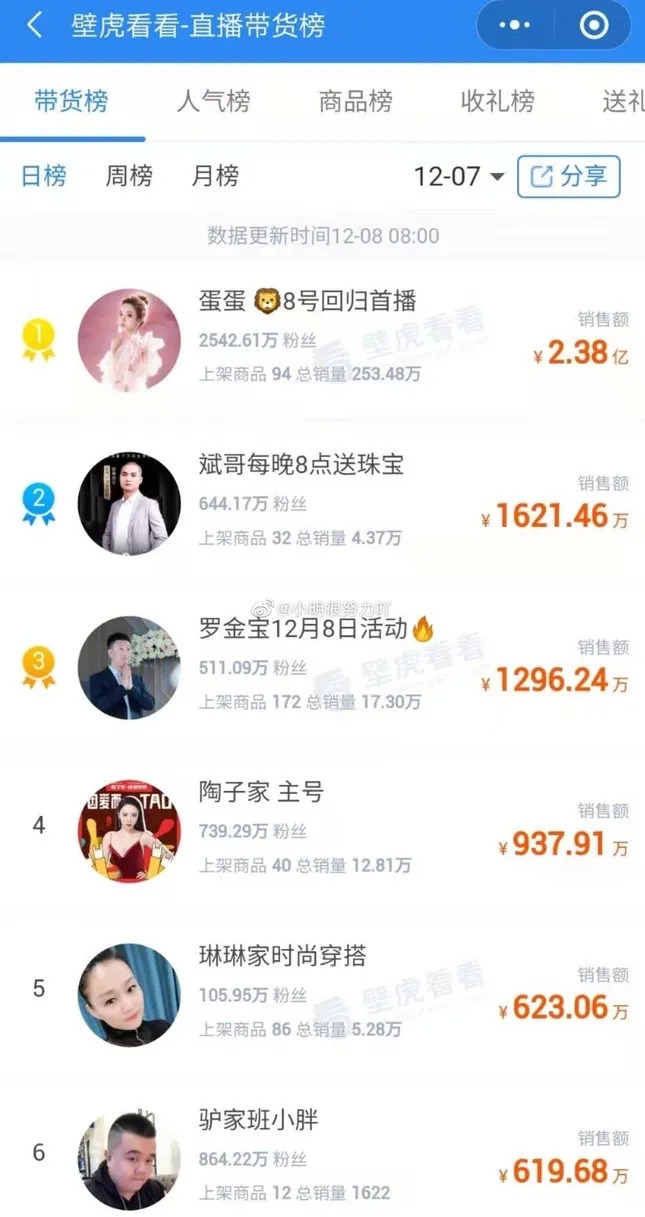Select the 日榜 daily ranking
The image size is (645, 1217).
tap(44, 176)
